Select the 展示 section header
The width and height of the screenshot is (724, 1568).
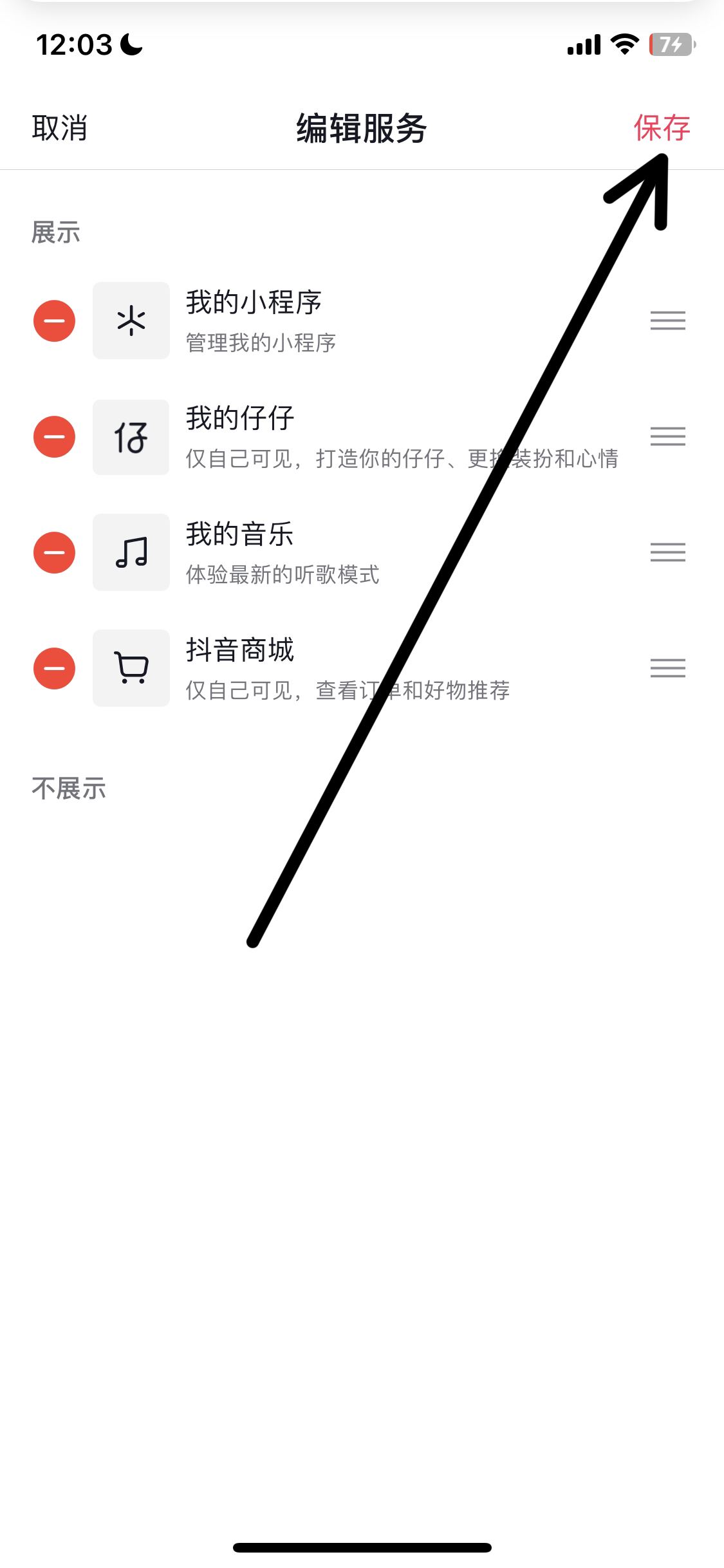(x=55, y=233)
